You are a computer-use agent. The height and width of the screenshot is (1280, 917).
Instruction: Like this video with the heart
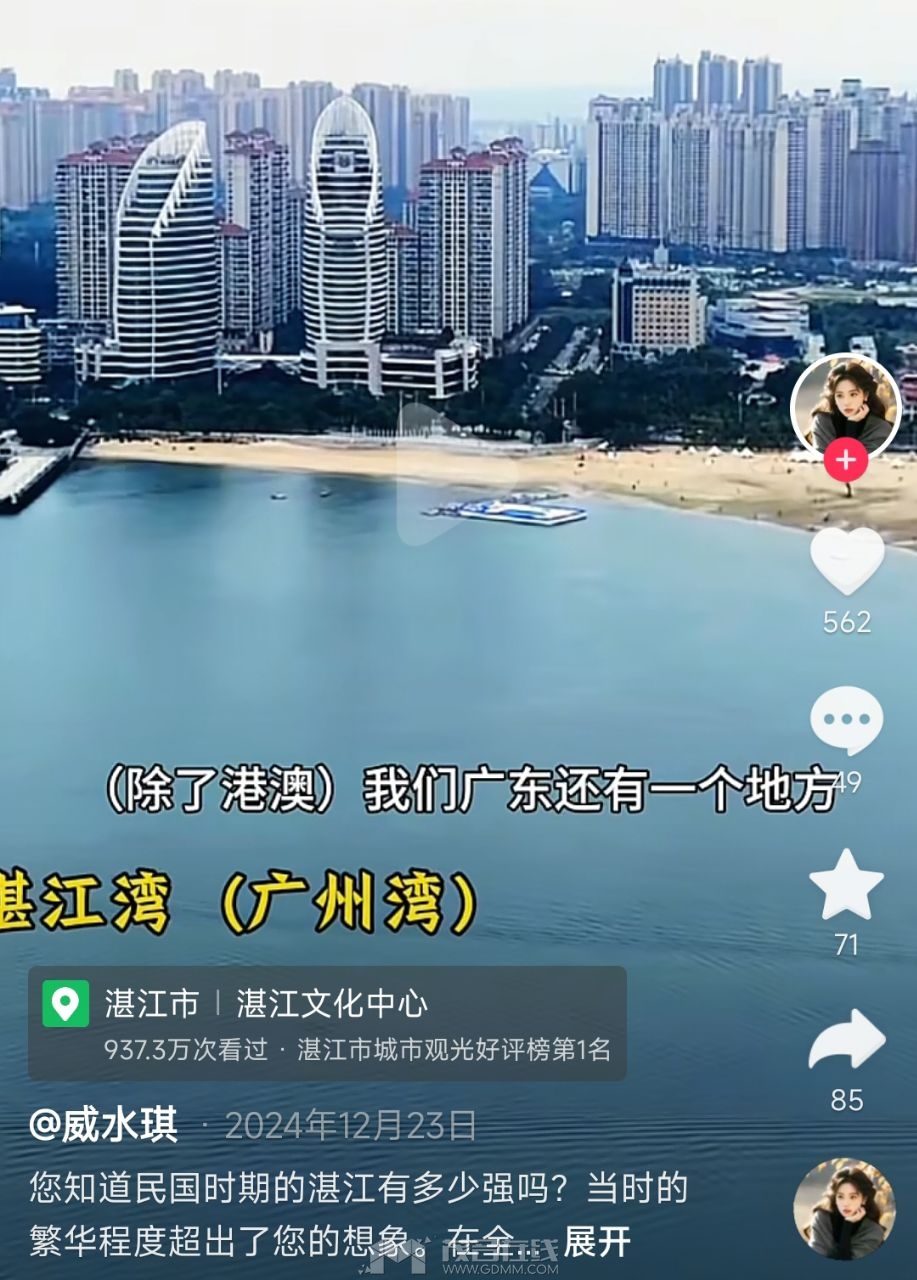[846, 562]
